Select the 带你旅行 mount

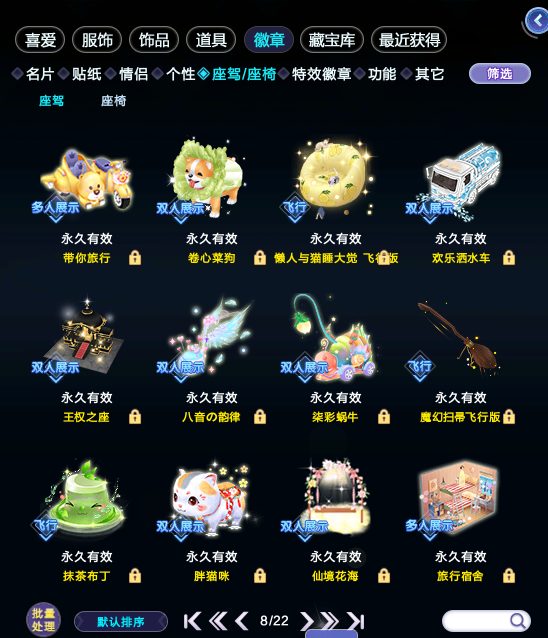click(87, 203)
